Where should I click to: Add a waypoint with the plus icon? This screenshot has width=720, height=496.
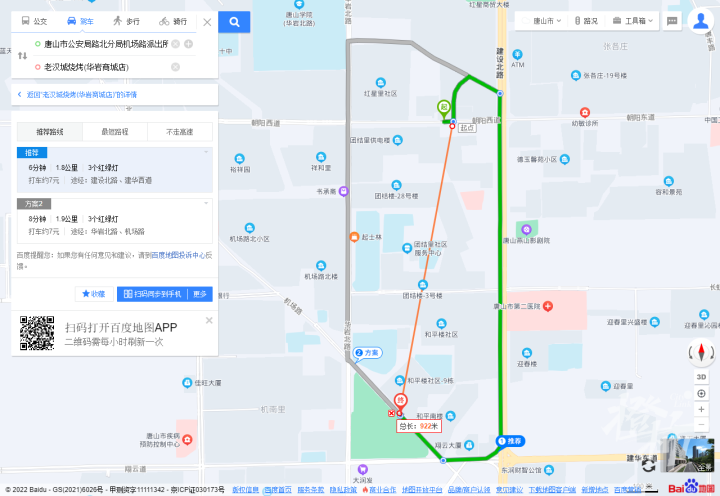coord(189,44)
